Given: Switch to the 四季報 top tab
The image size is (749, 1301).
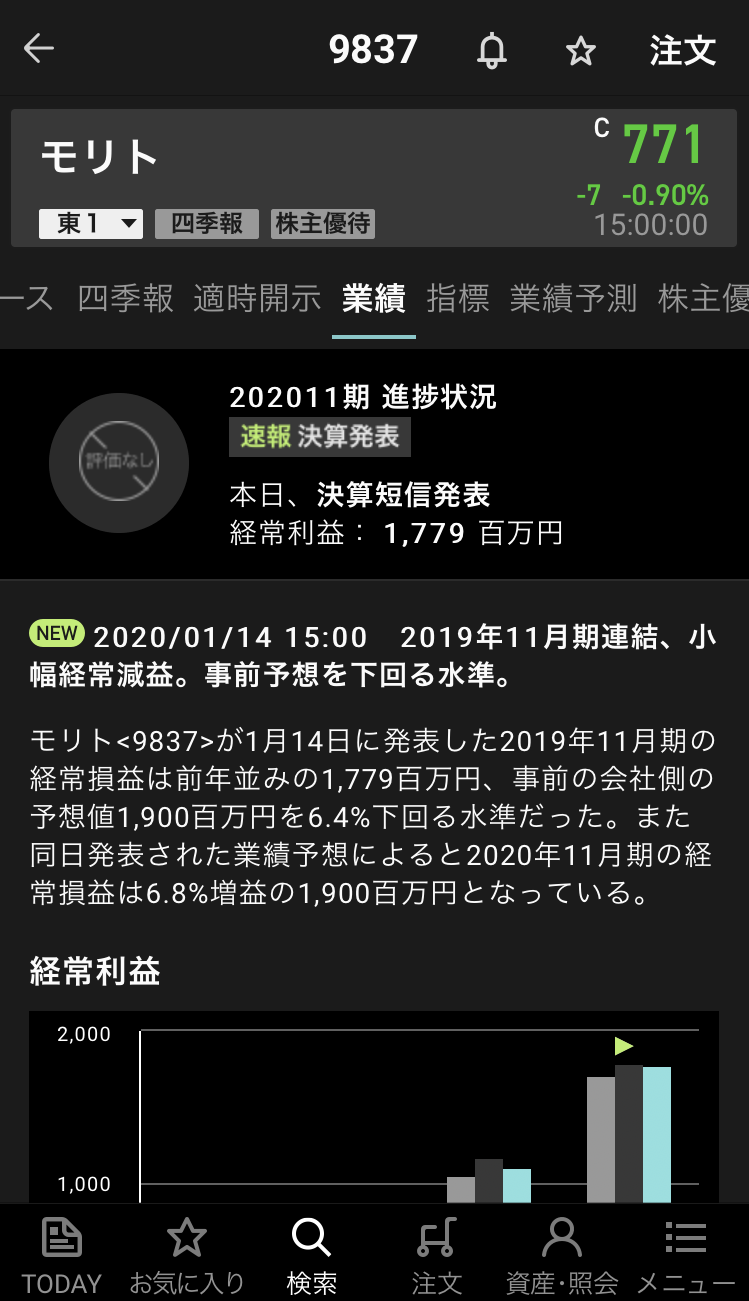Looking at the screenshot, I should (126, 298).
